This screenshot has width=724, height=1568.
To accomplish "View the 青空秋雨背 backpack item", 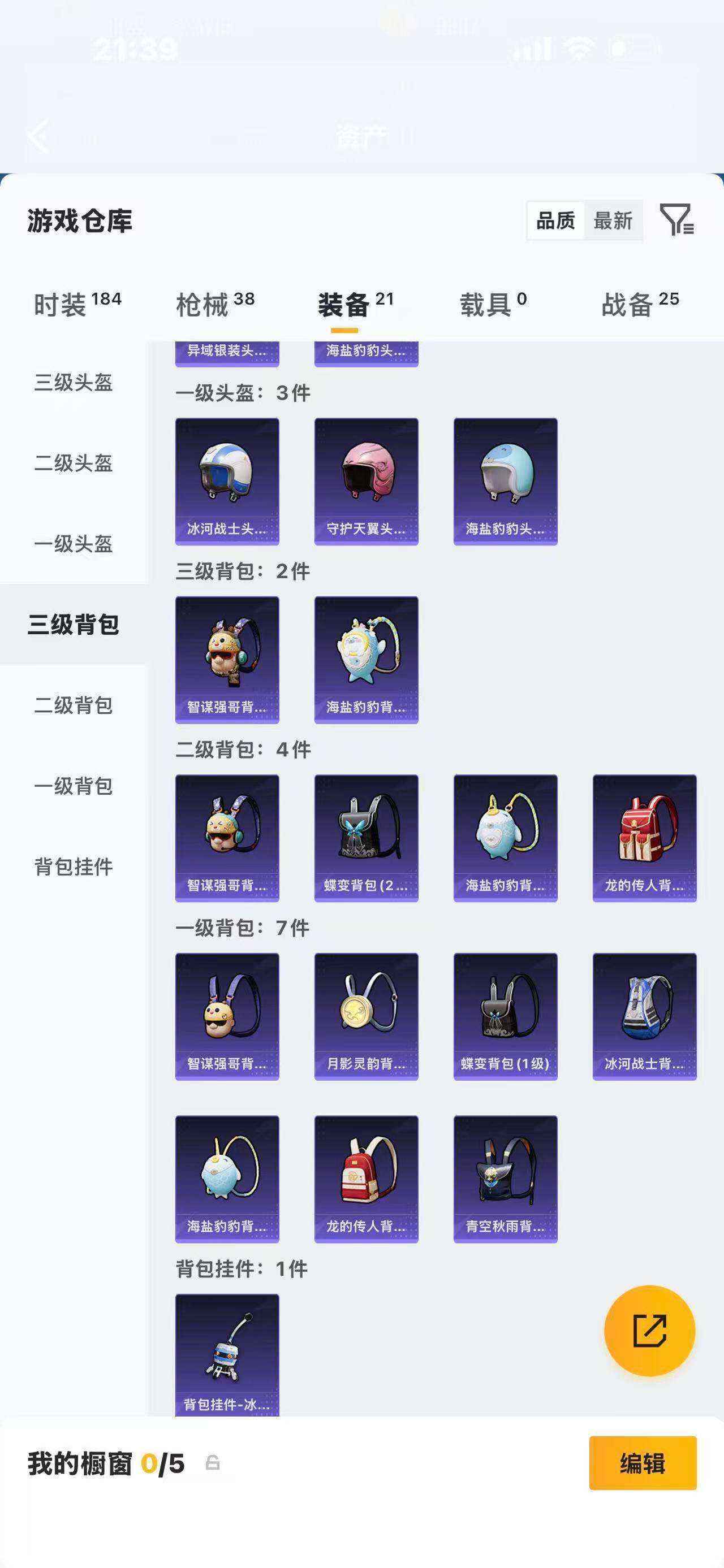I will [x=506, y=1179].
